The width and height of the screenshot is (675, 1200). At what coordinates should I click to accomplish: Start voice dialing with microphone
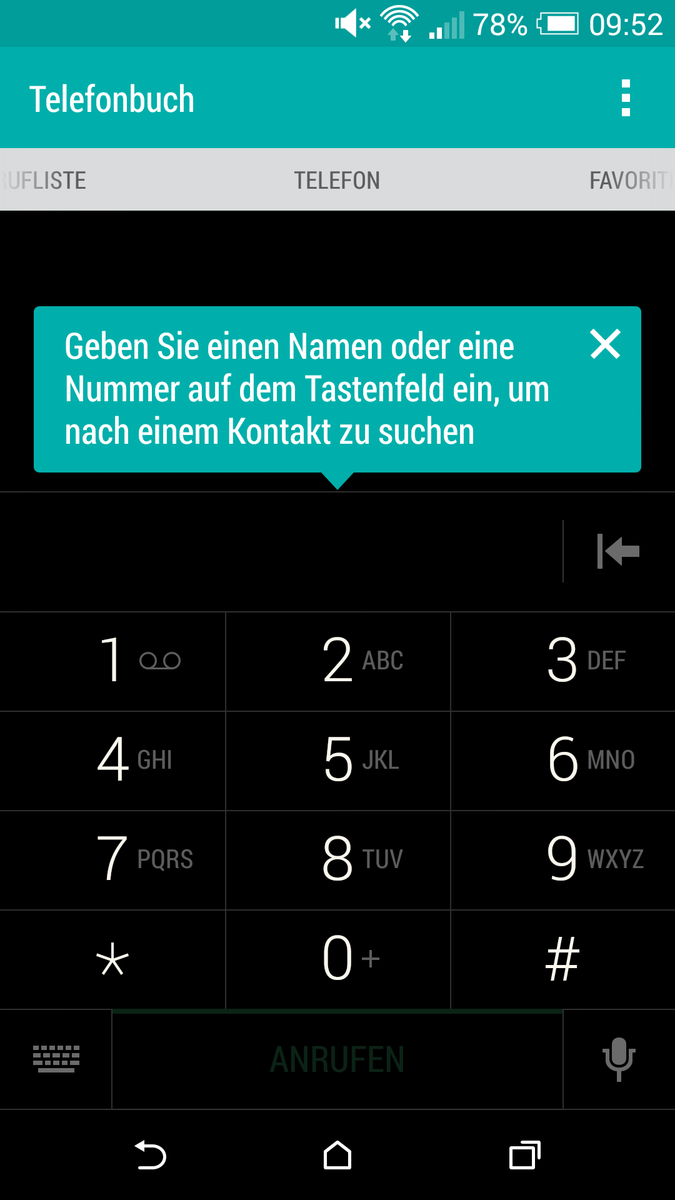(x=619, y=1059)
